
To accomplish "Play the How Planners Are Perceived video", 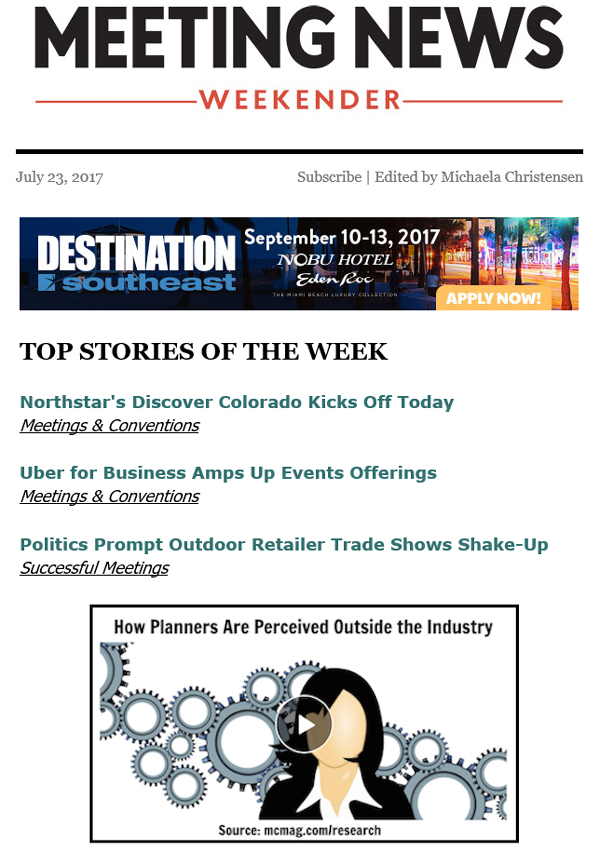I will [303, 723].
